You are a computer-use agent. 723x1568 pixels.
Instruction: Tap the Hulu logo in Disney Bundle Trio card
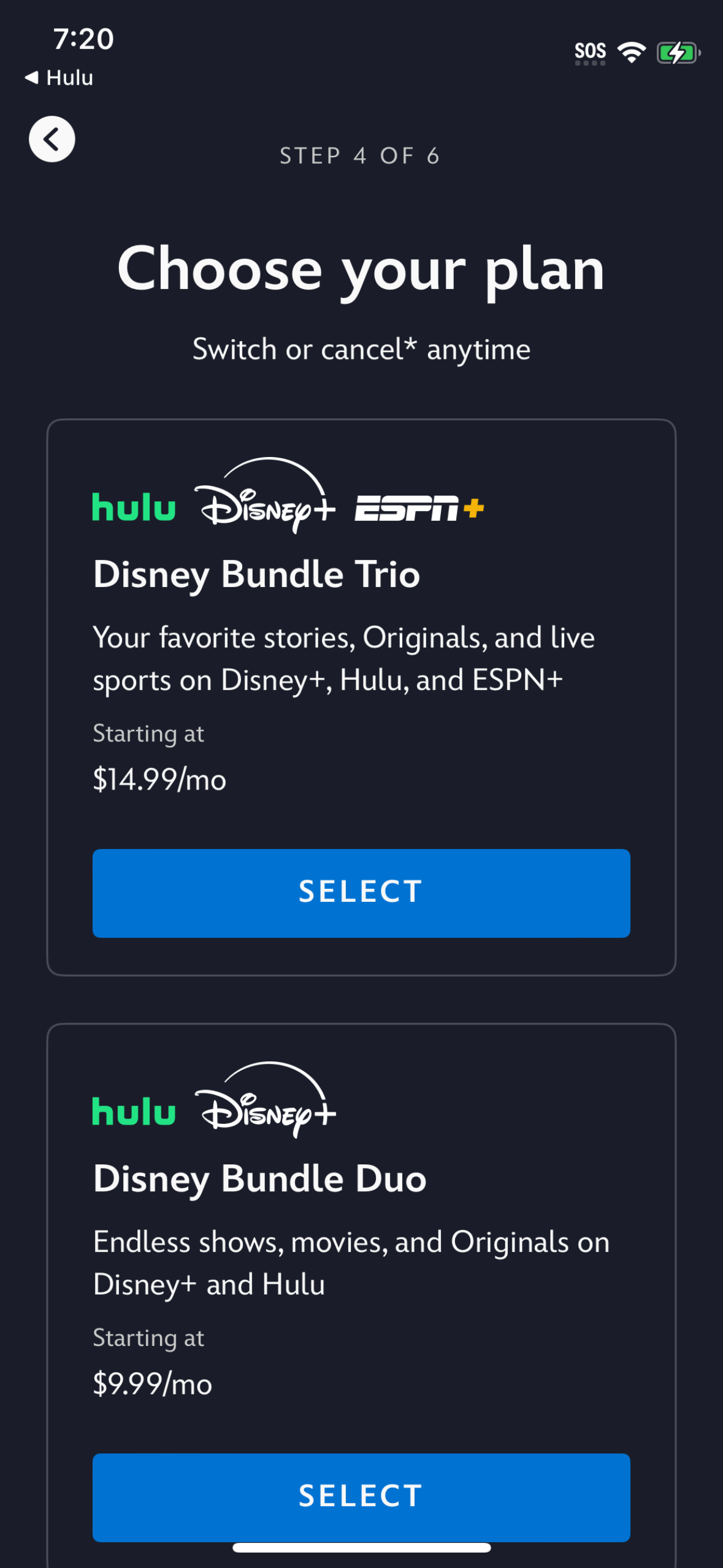point(132,507)
